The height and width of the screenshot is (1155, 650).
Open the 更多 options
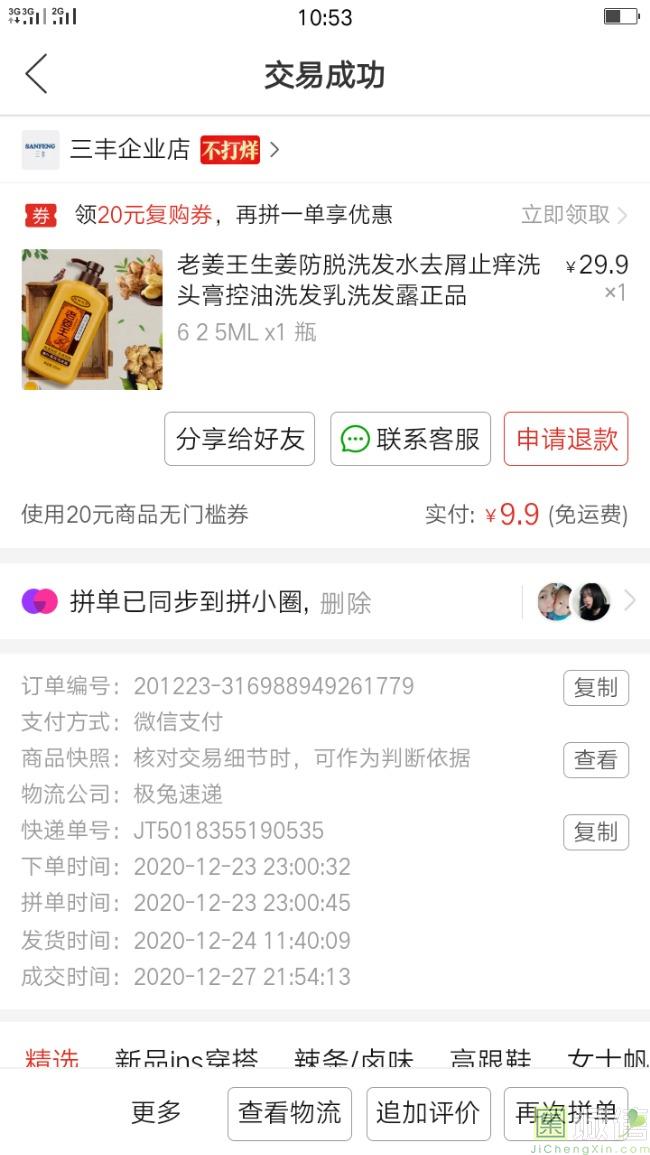156,1113
